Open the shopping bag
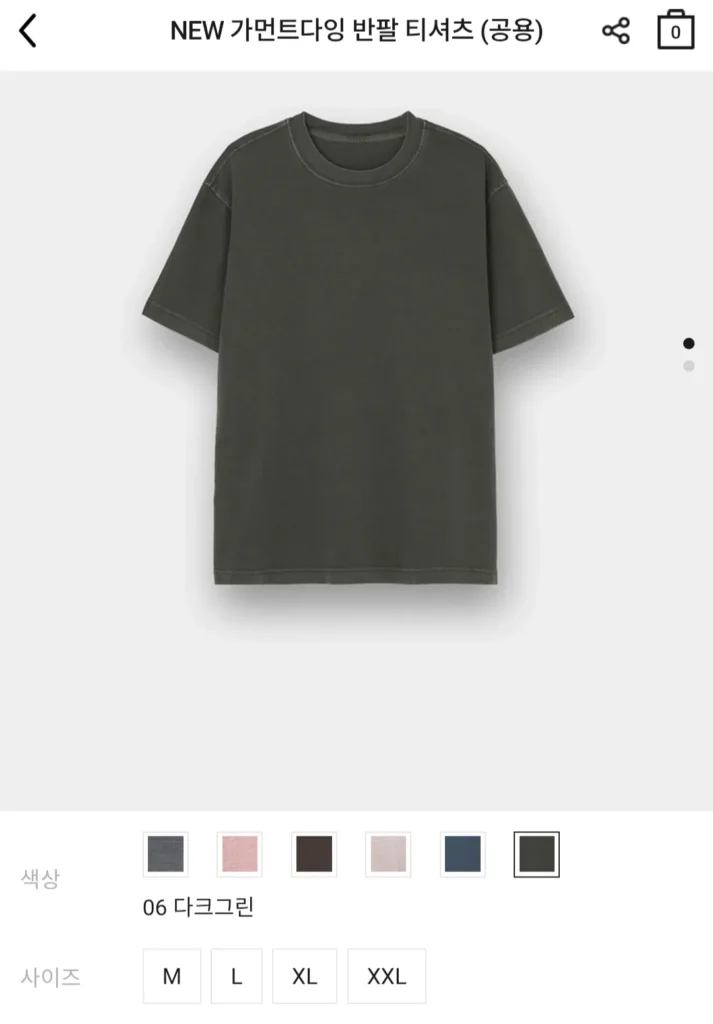Viewport: 713px width, 1024px height. pyautogui.click(x=675, y=30)
